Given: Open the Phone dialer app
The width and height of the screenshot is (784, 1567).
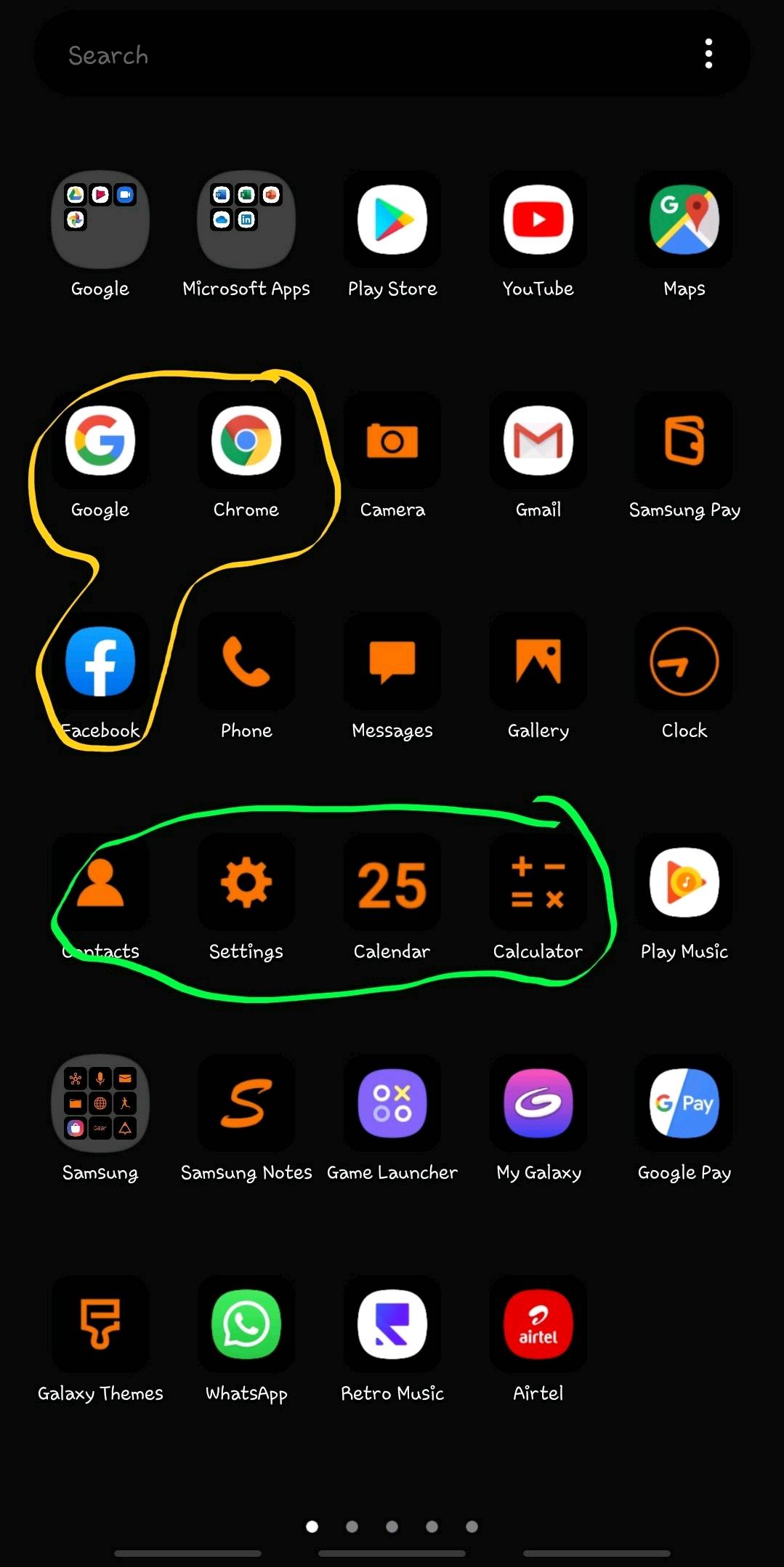Looking at the screenshot, I should (x=246, y=662).
